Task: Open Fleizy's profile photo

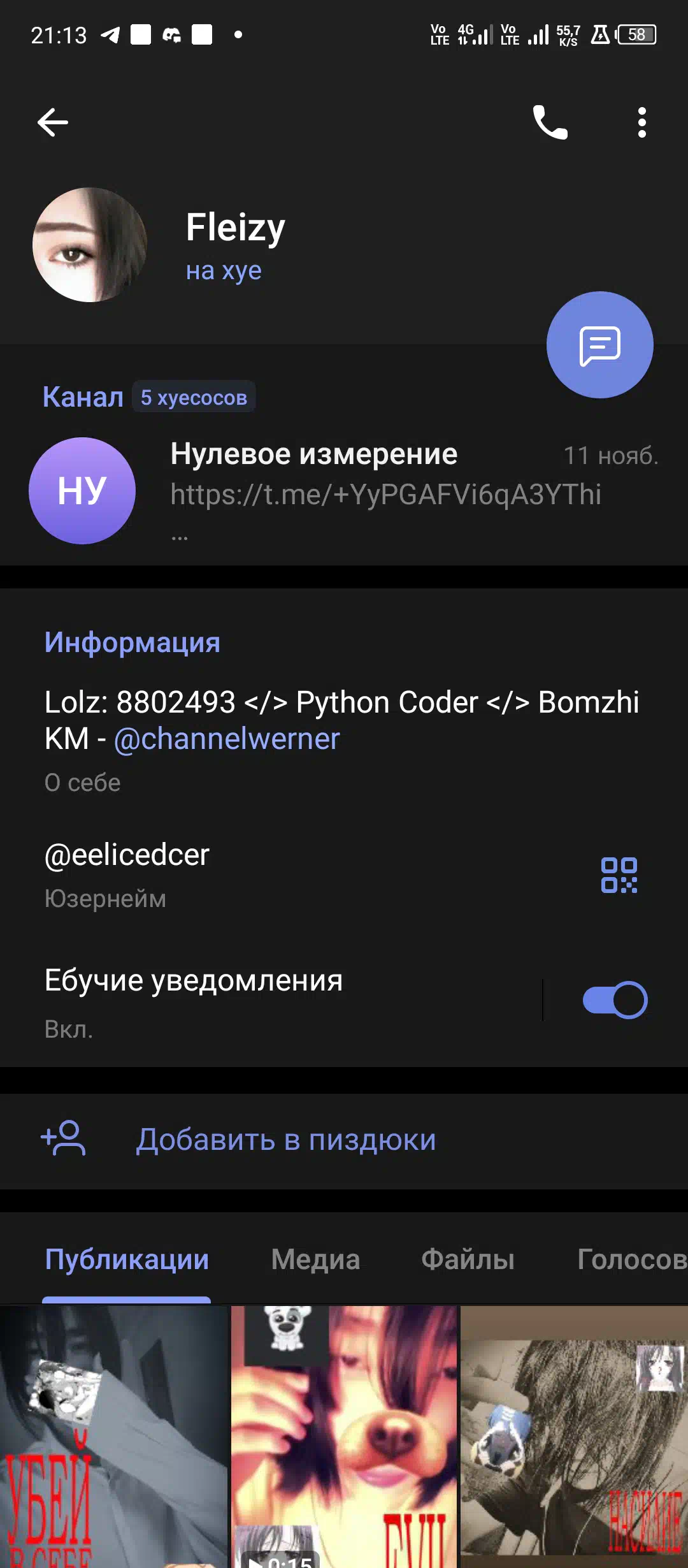Action: pyautogui.click(x=90, y=245)
